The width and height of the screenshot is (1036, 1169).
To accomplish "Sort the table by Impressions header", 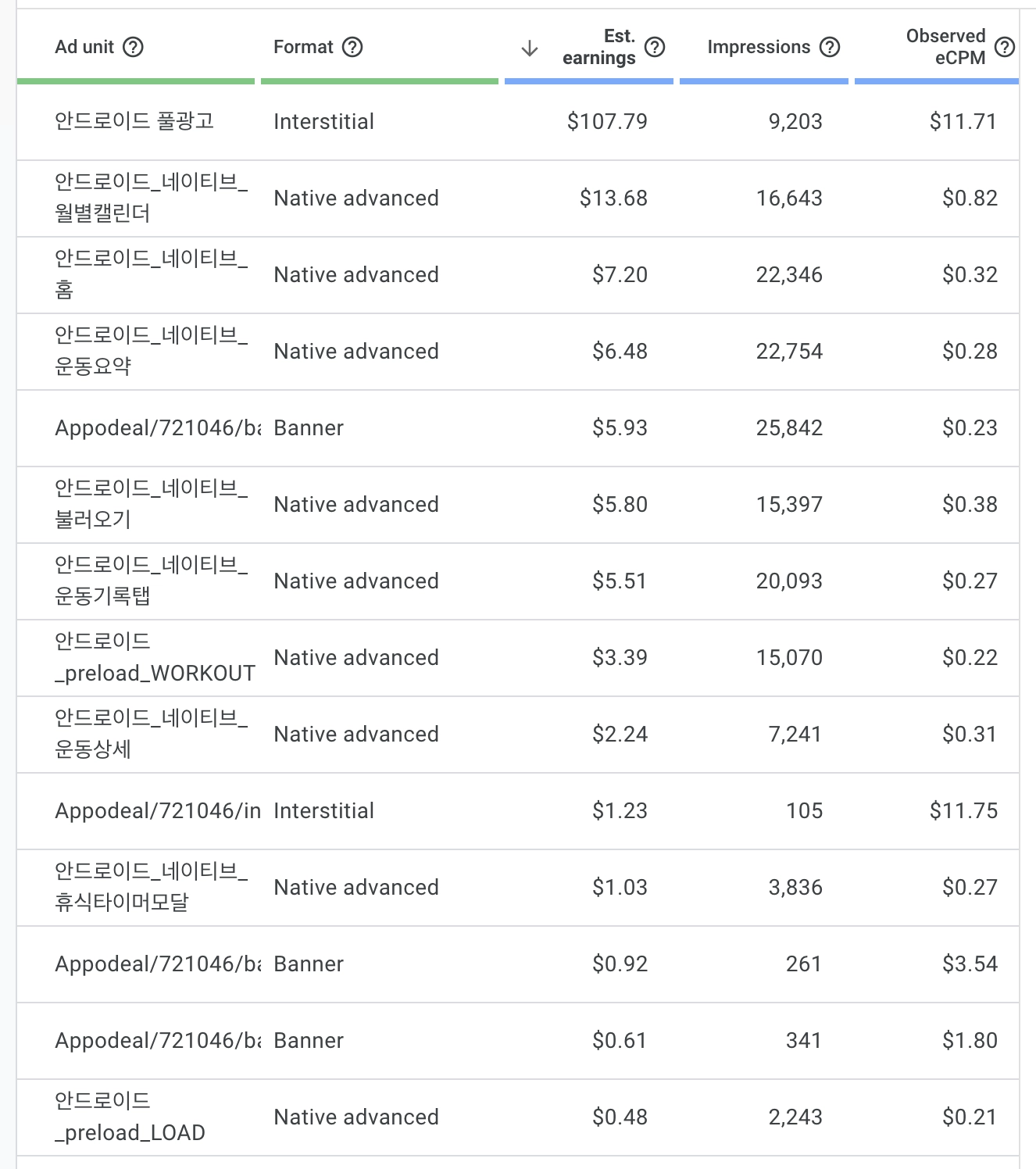I will tap(758, 48).
